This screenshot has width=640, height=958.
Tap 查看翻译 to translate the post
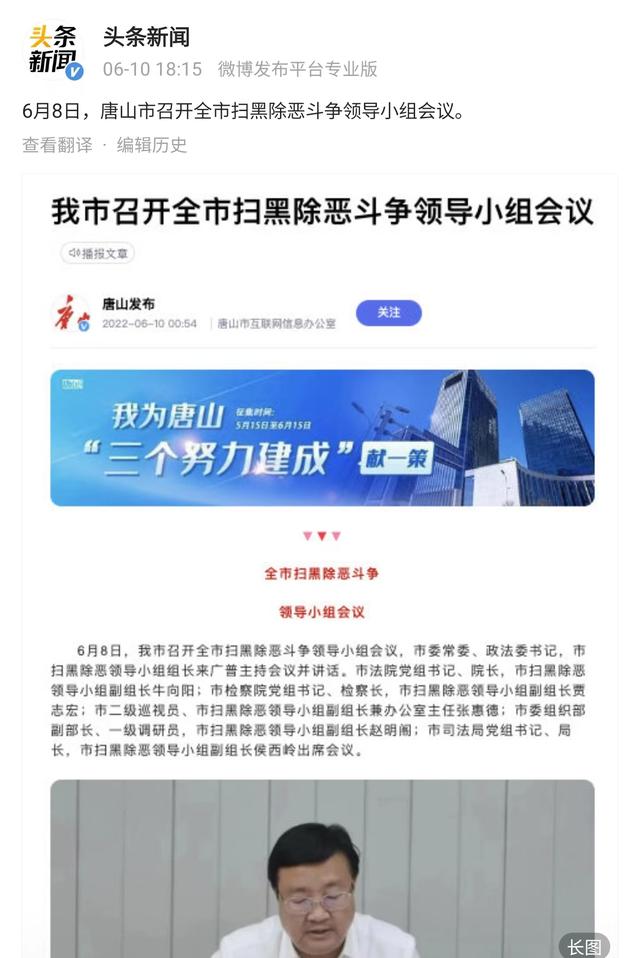tap(57, 145)
